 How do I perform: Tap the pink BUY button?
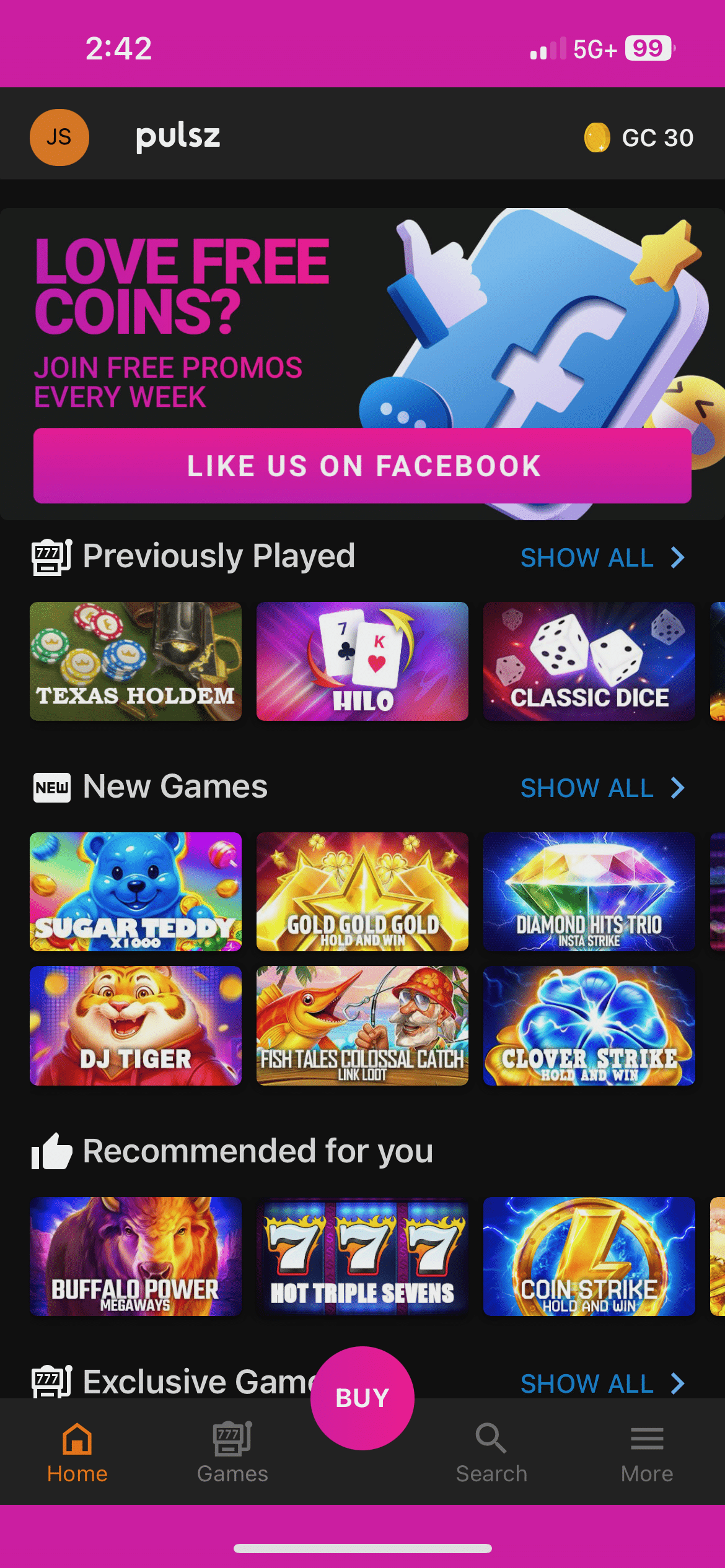362,1398
